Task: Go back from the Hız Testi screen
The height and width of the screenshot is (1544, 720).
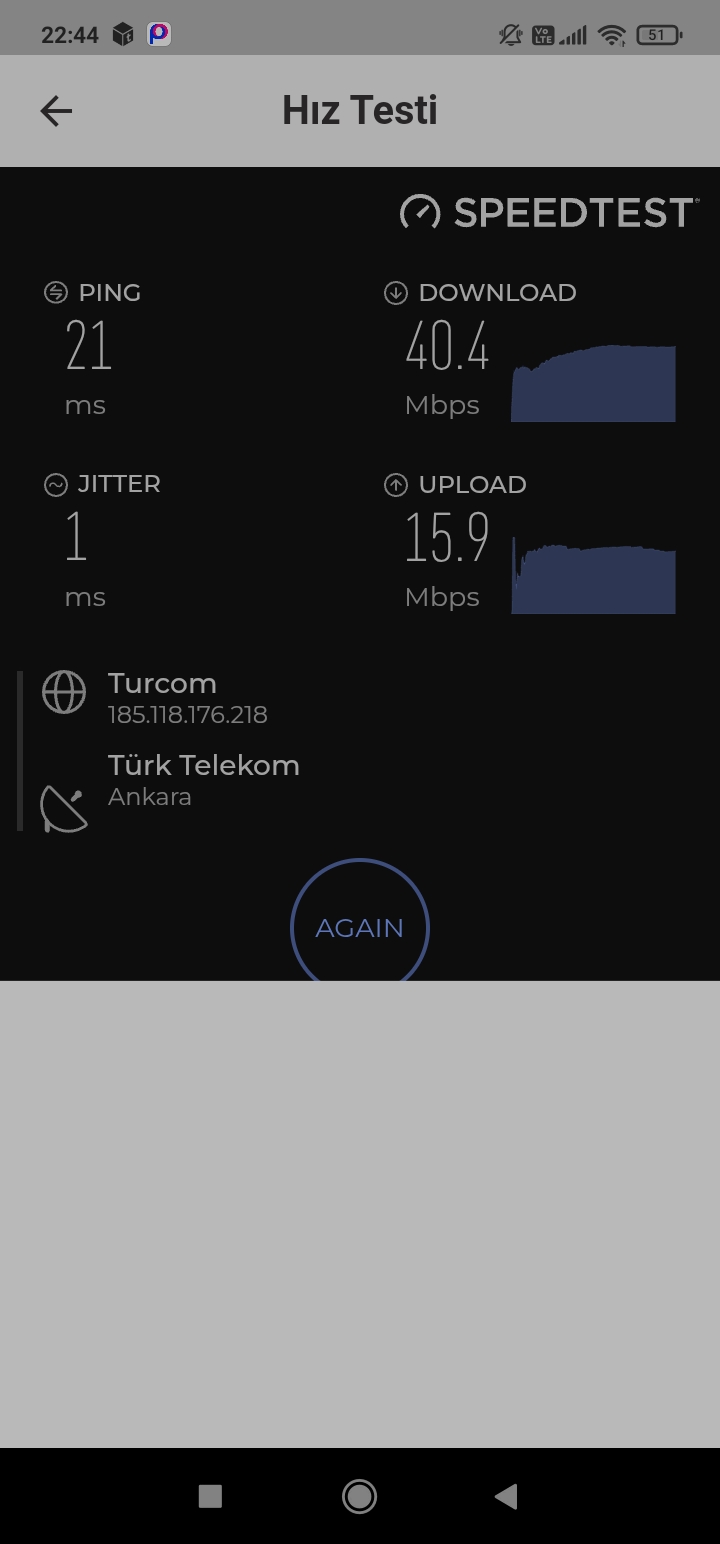Action: (56, 111)
